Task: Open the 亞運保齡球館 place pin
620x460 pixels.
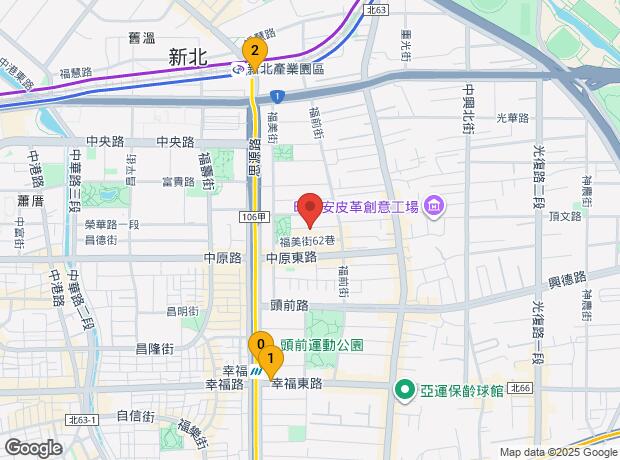Action: click(404, 390)
